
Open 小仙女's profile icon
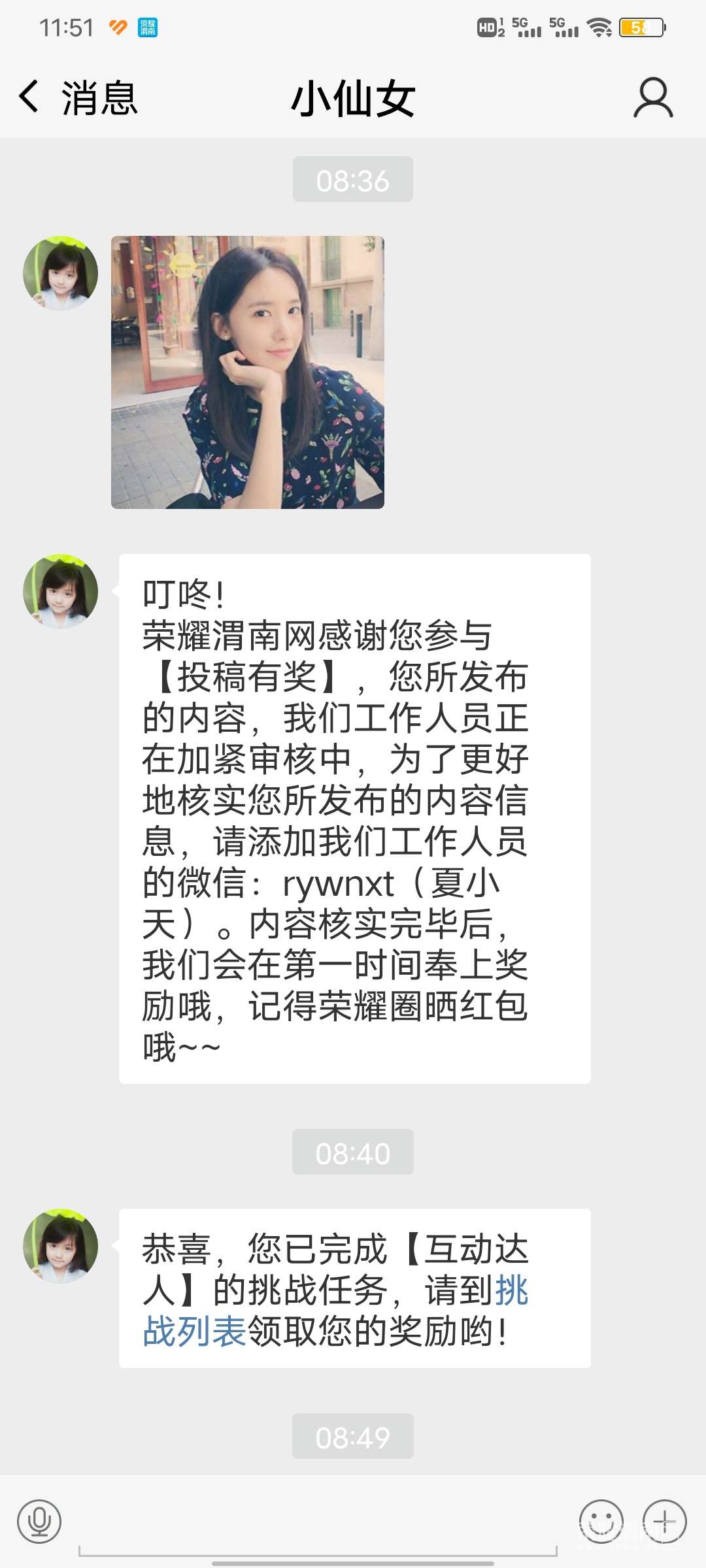pyautogui.click(x=652, y=98)
